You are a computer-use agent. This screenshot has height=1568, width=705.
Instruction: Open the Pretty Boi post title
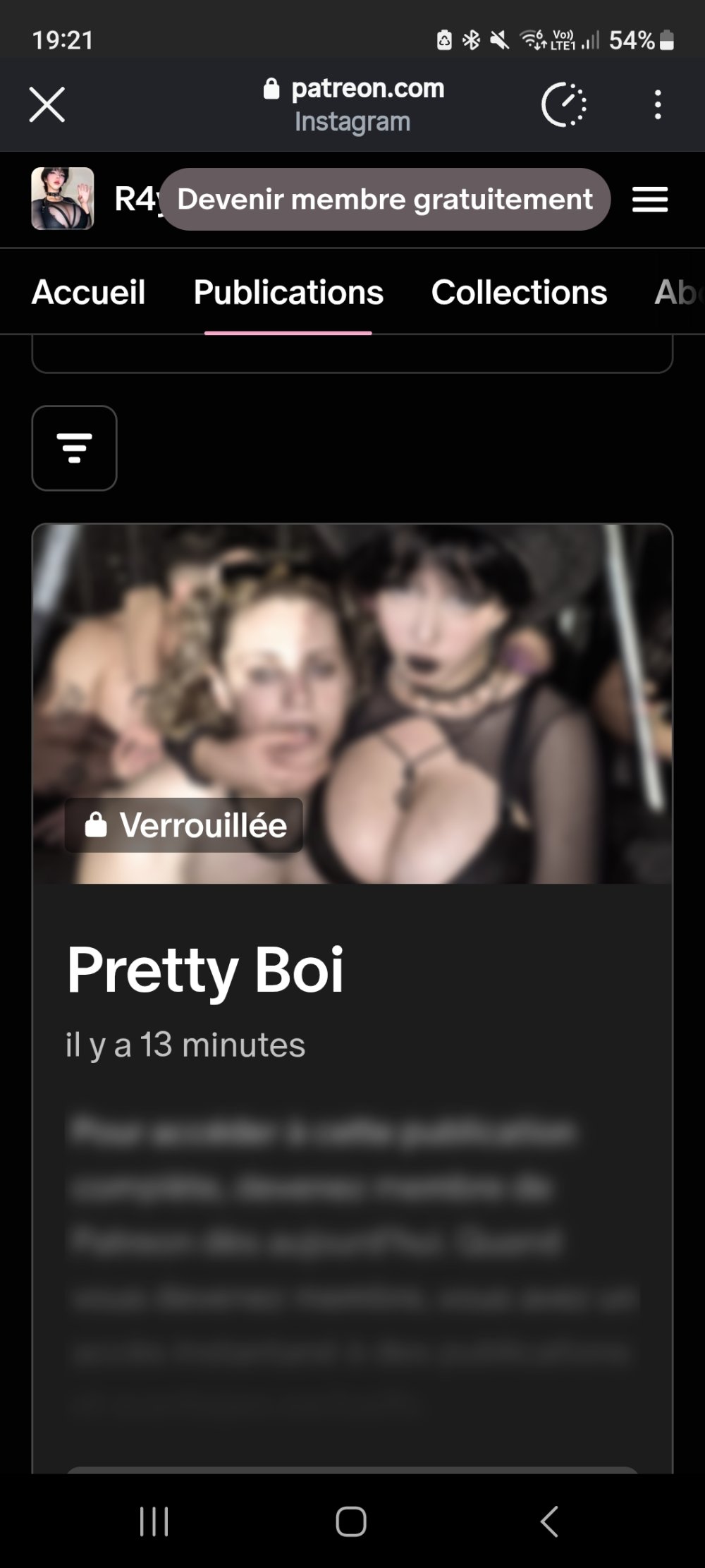(205, 969)
